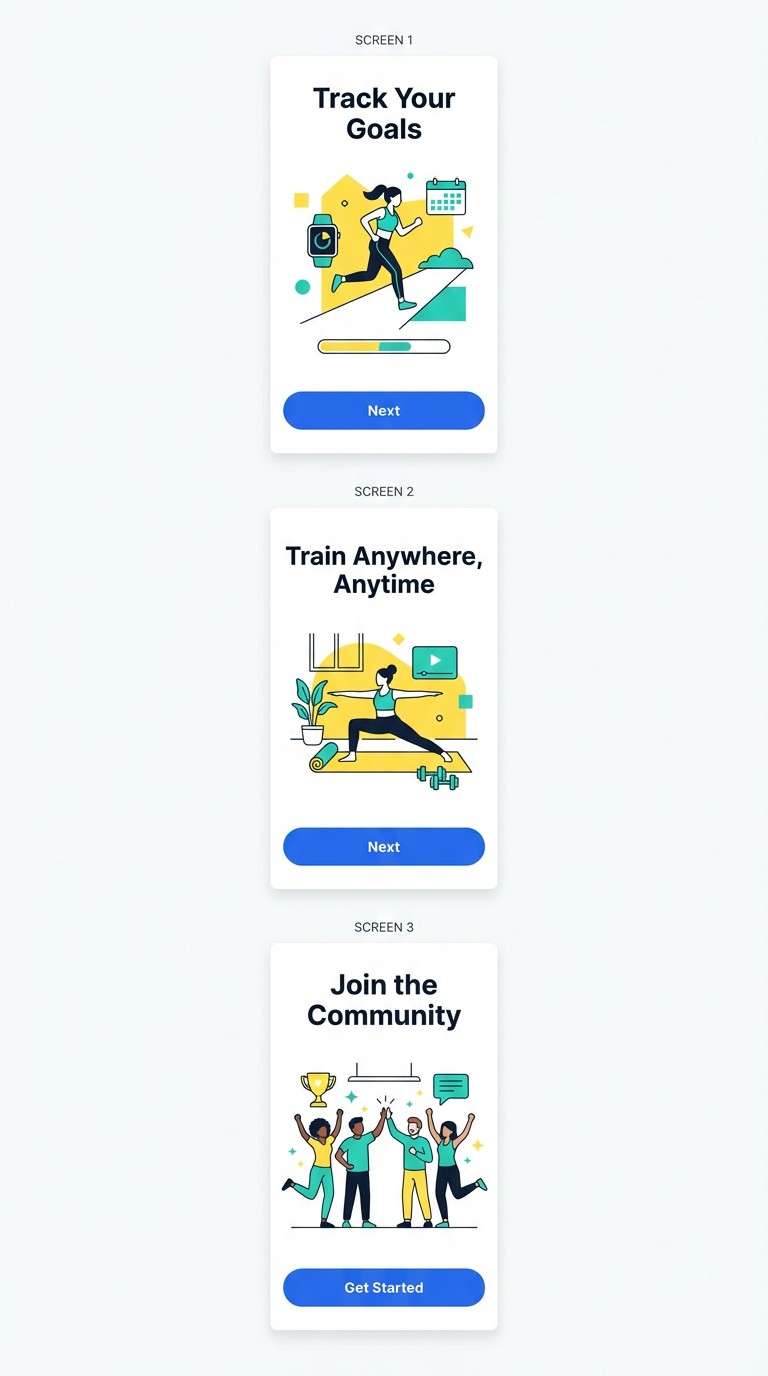Click the progress bar under the runner illustration
Viewport: 768px width, 1376px height.
383,346
